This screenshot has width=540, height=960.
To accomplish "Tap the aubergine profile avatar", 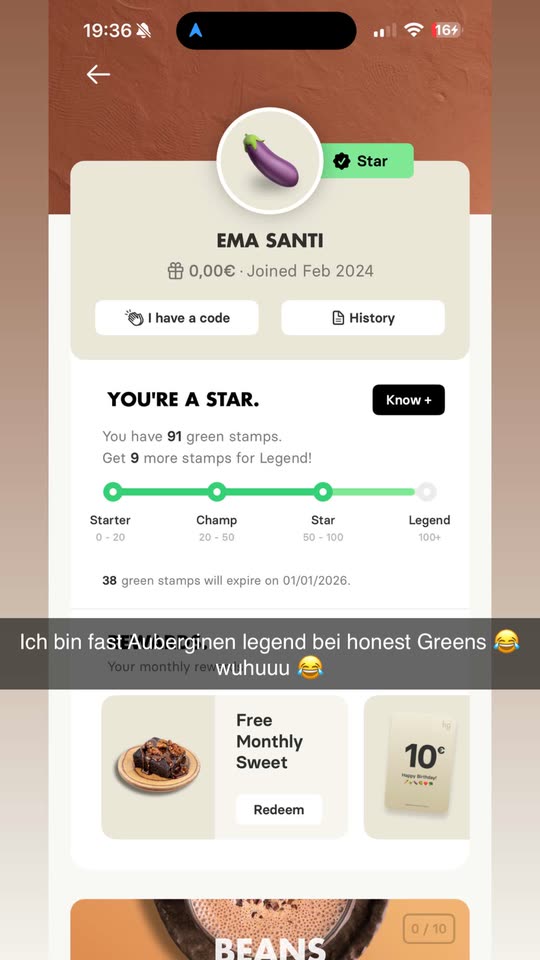I will tap(270, 160).
